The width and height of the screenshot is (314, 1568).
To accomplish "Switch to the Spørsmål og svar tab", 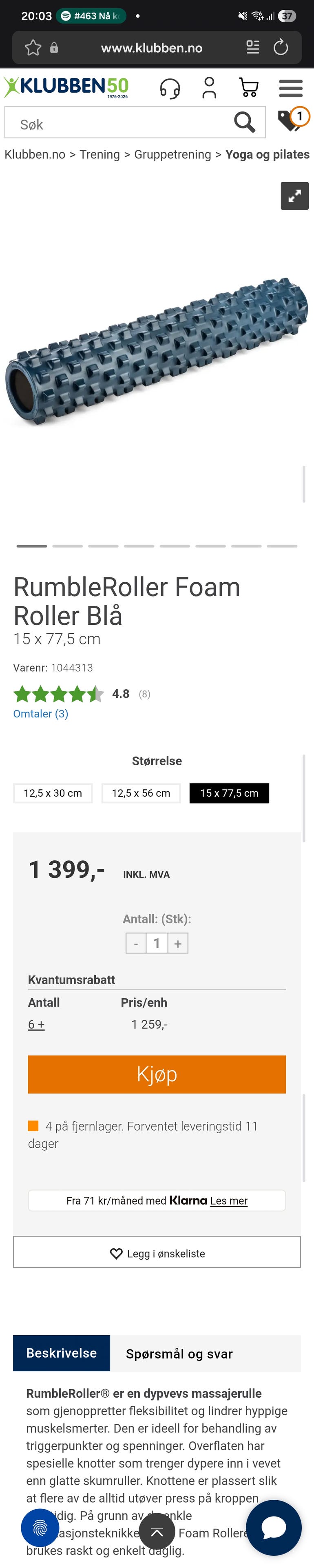I will tap(179, 1354).
